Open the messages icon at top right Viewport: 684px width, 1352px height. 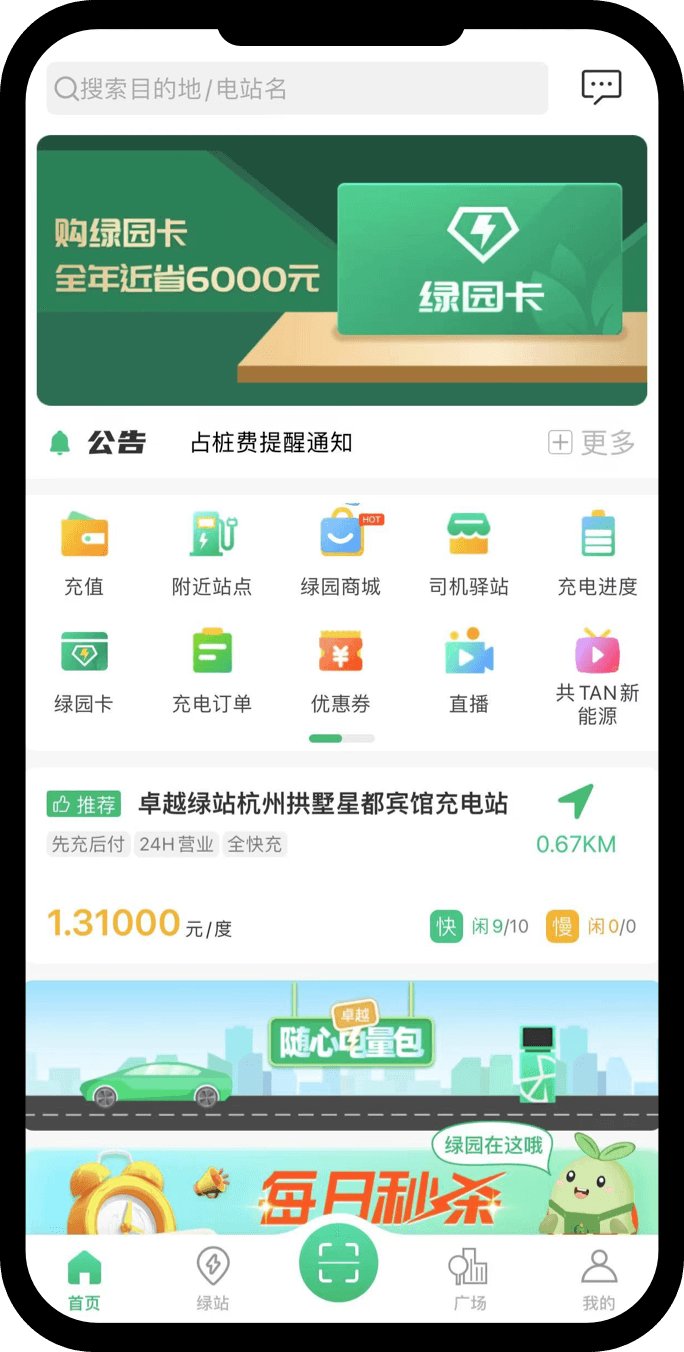pyautogui.click(x=601, y=87)
